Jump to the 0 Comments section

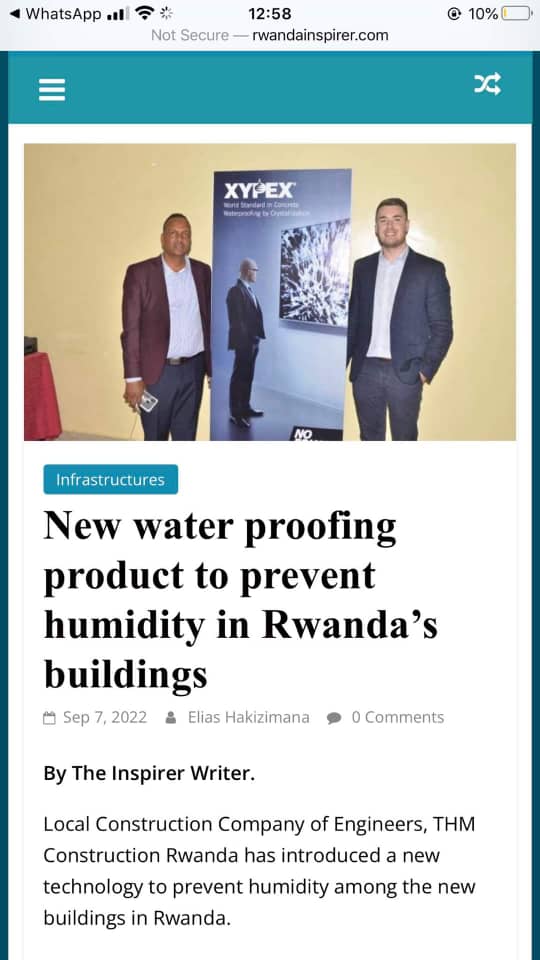[x=397, y=718]
